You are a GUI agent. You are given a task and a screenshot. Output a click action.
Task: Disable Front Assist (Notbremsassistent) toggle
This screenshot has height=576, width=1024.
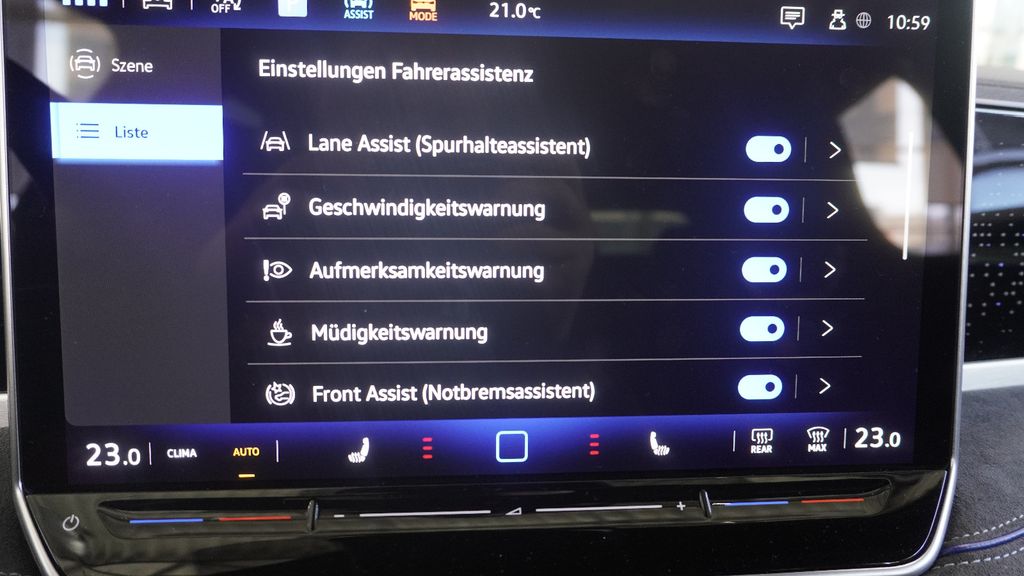pos(760,387)
